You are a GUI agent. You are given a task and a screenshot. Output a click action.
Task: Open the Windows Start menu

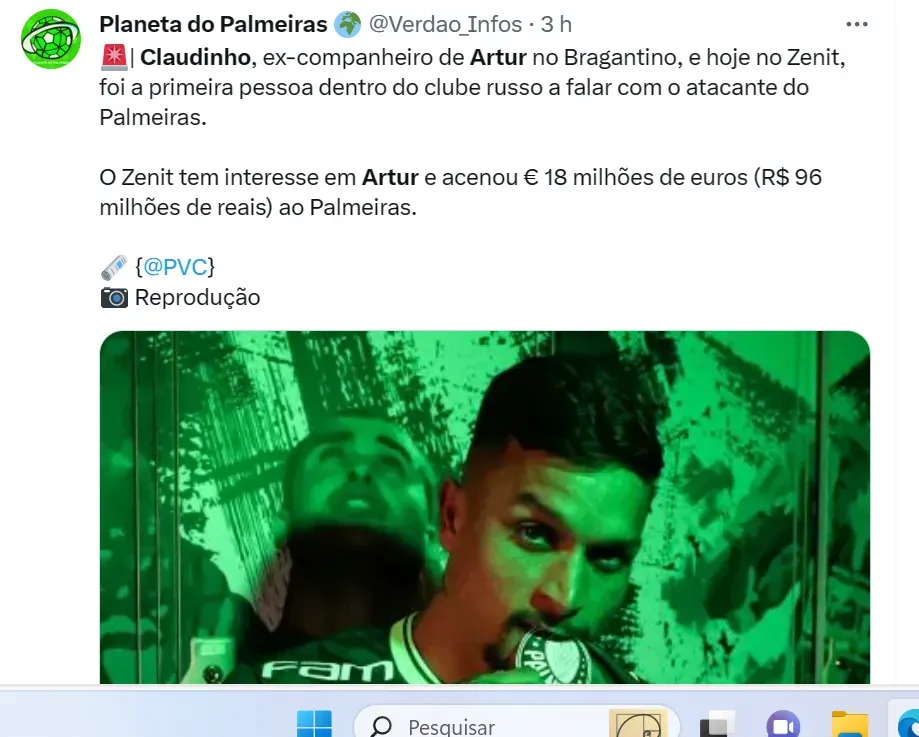click(315, 724)
